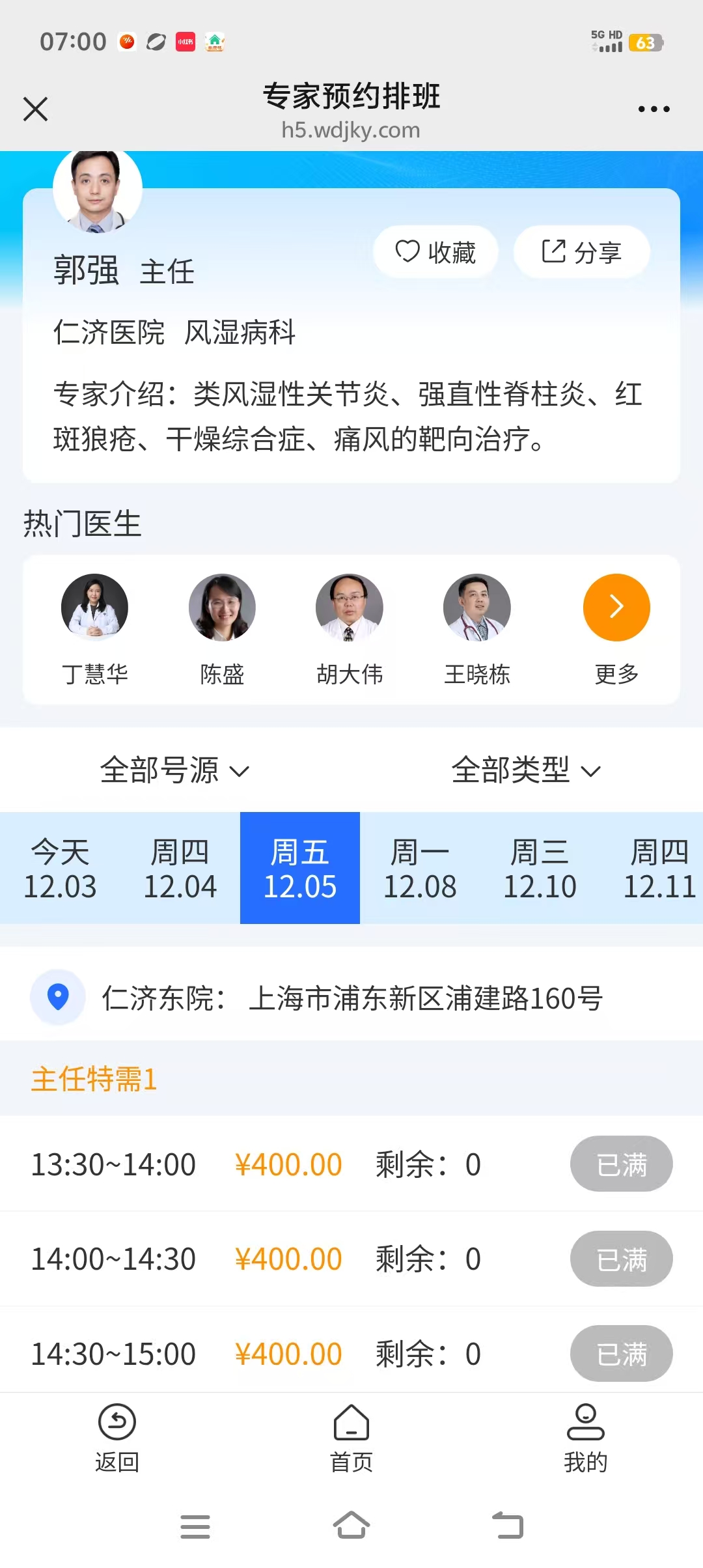Expand the 全部号源 filter dropdown

pyautogui.click(x=174, y=770)
